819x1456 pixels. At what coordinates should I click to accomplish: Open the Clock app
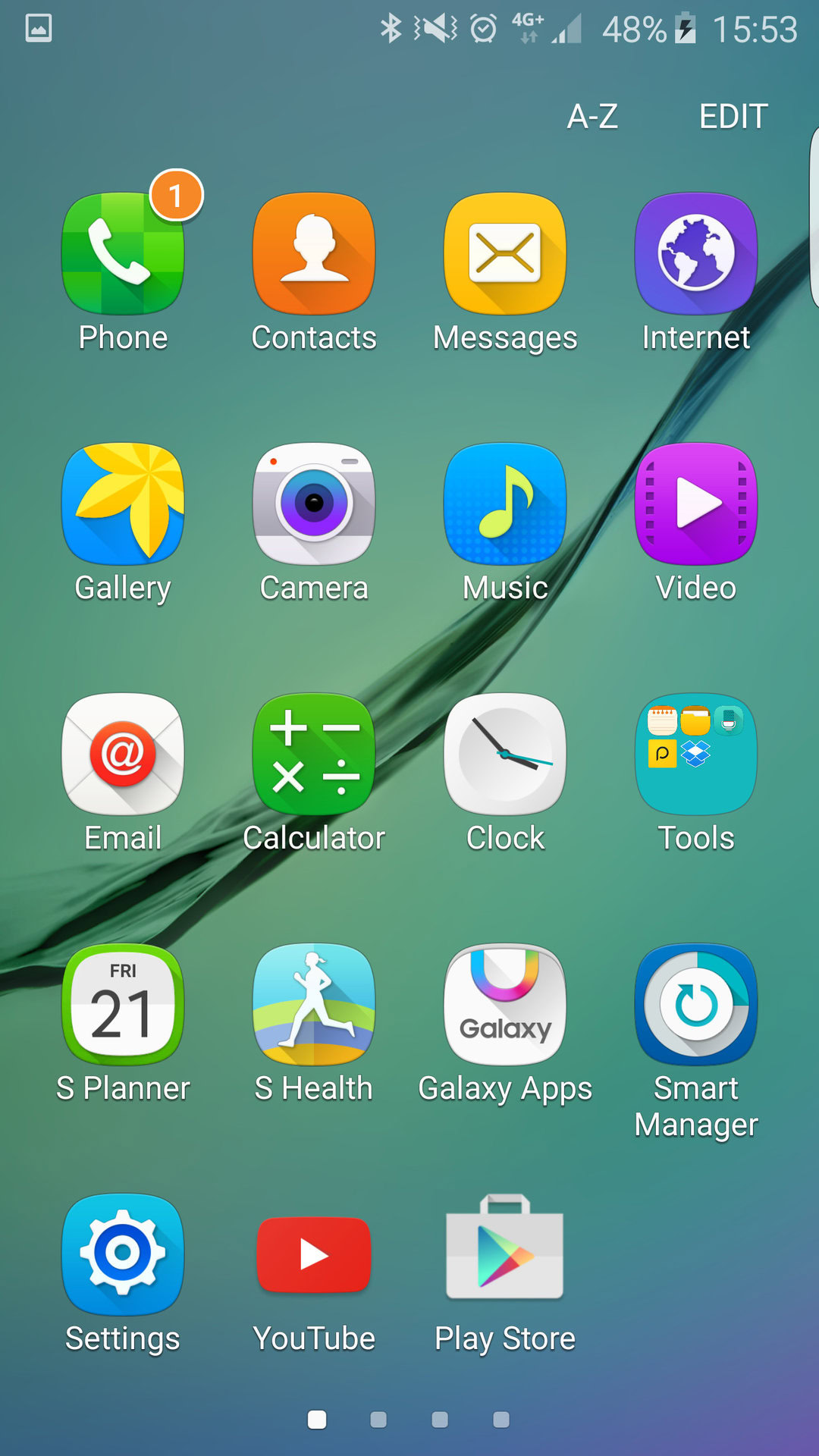pyautogui.click(x=505, y=755)
